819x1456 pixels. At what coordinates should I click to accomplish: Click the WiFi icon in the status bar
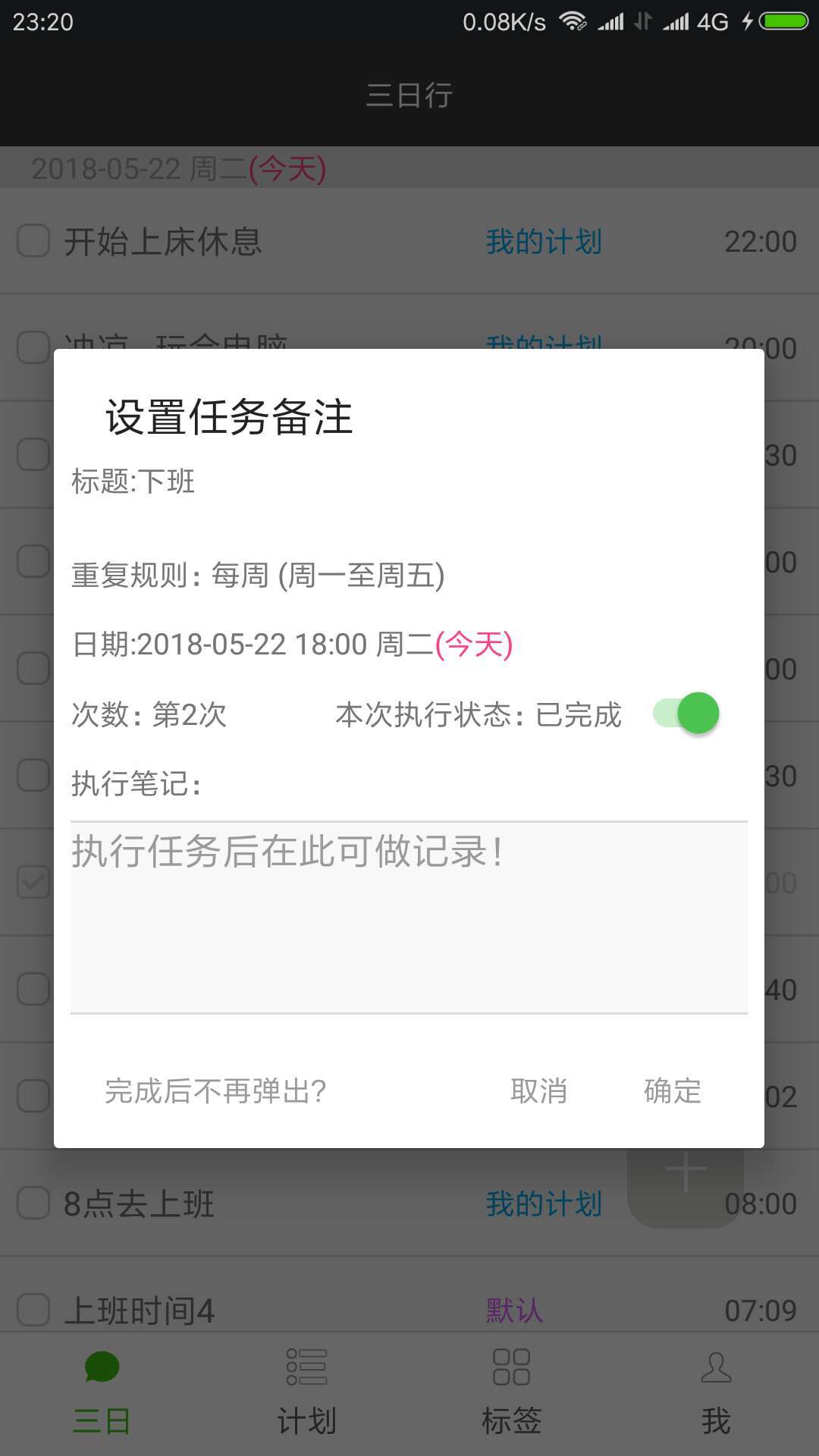click(x=573, y=21)
